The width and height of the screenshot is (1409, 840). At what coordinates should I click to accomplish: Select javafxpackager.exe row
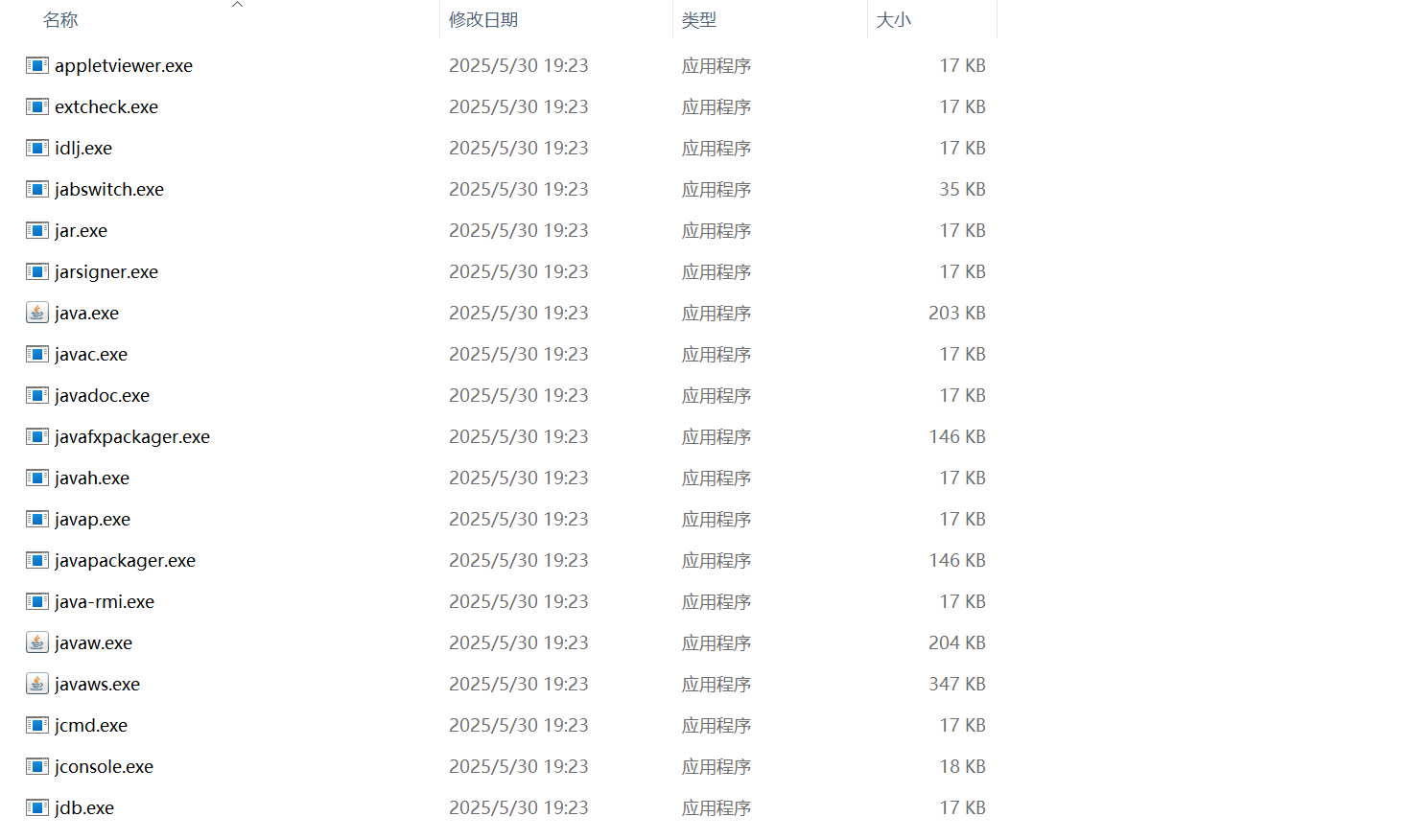tap(131, 437)
